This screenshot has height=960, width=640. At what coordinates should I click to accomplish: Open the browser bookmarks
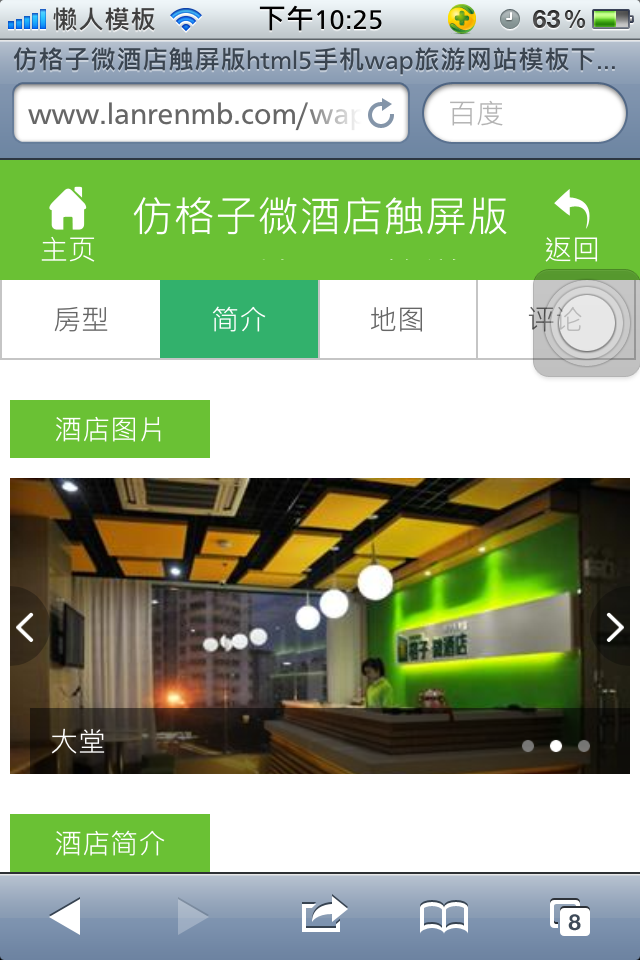[444, 916]
